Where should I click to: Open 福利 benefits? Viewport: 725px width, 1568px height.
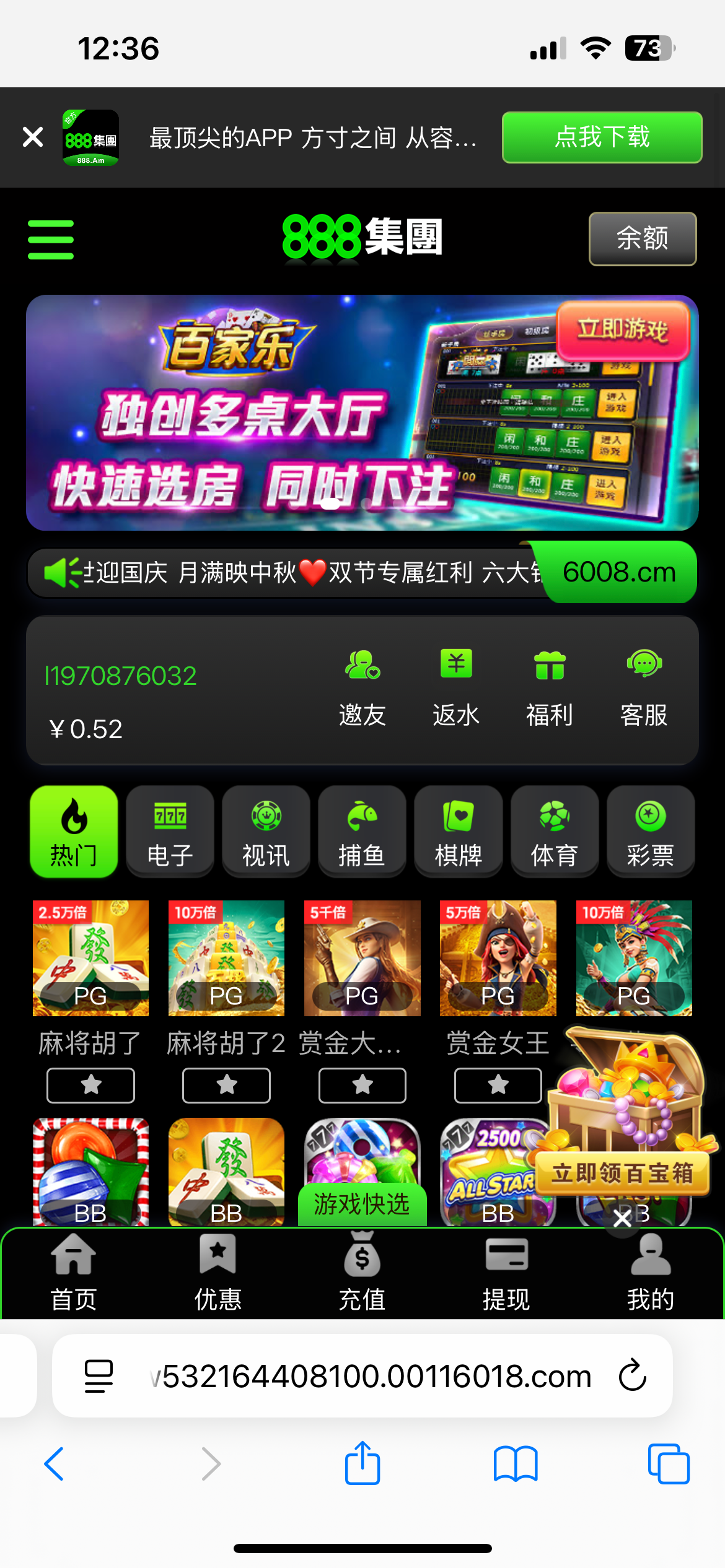click(x=550, y=688)
